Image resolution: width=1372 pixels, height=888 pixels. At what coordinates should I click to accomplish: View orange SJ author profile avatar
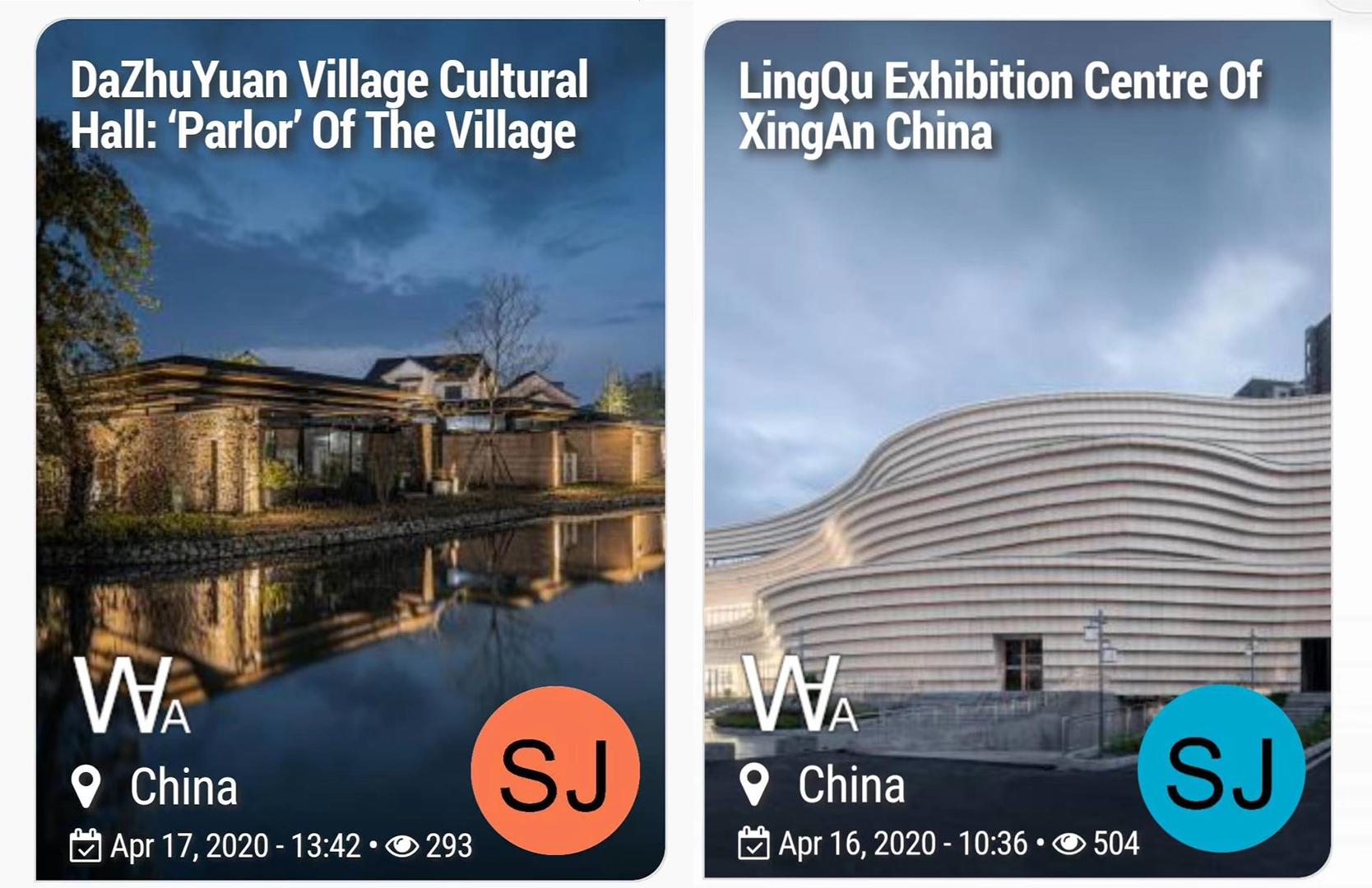[555, 770]
